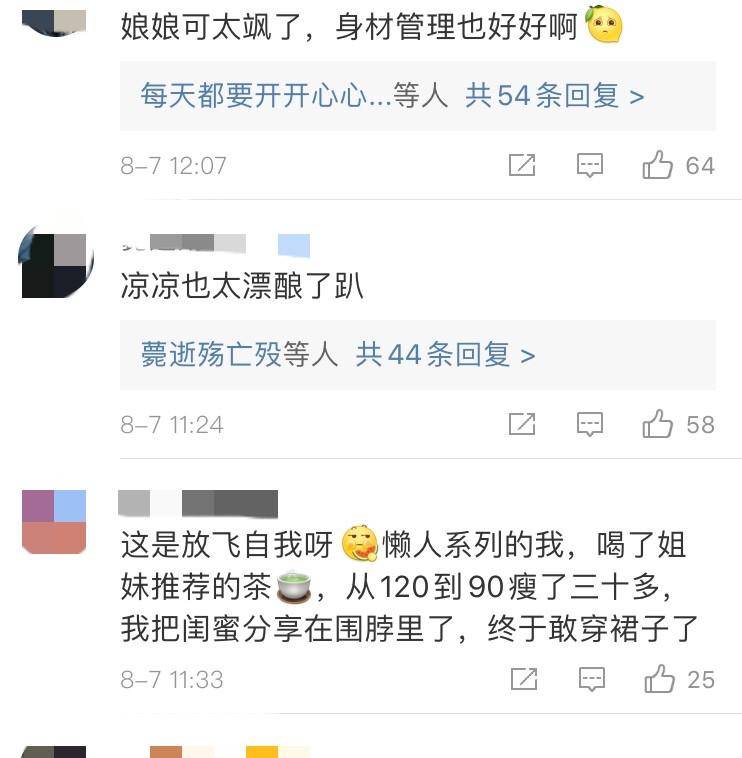Reply to the 8-7 11:33 comment
Screen dimensions: 742x758
(x=591, y=680)
